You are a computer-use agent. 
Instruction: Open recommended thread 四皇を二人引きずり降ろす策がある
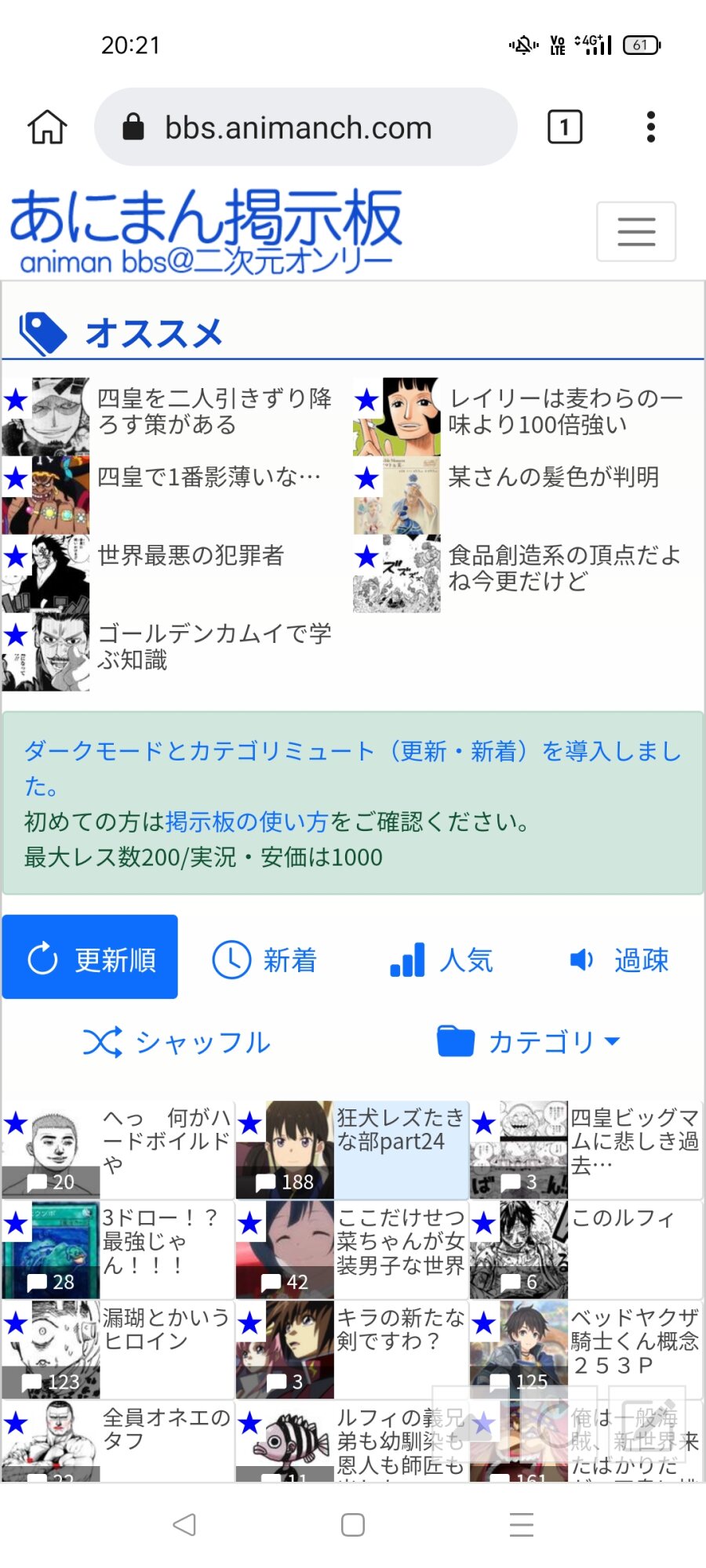click(x=213, y=412)
